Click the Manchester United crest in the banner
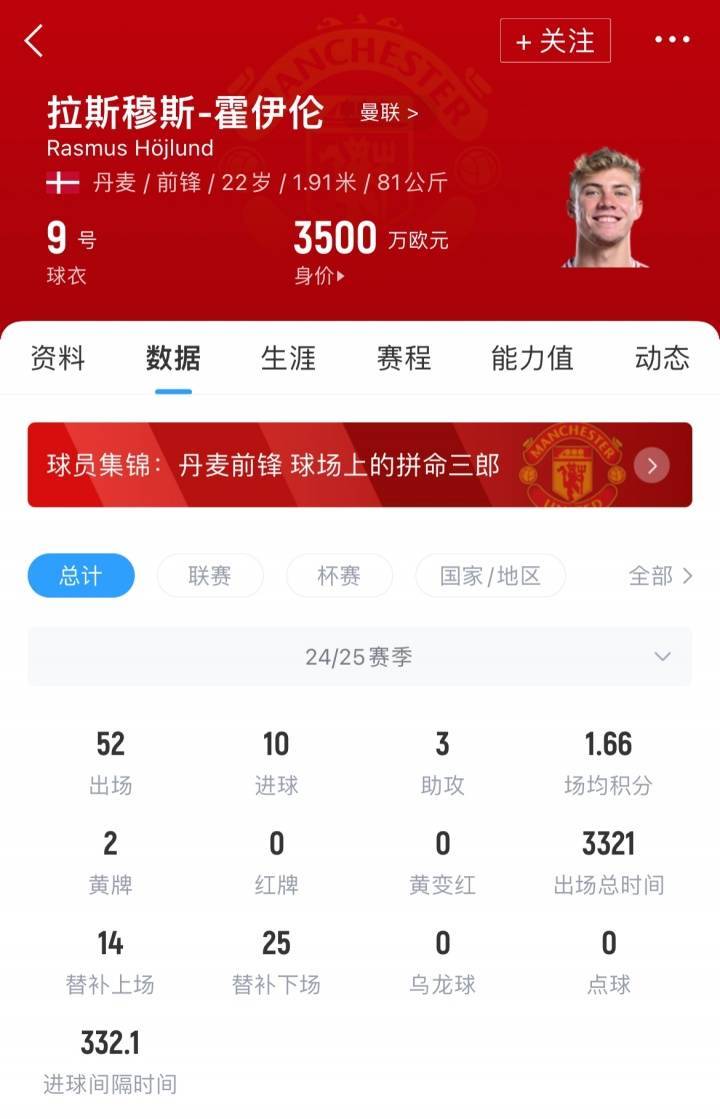The width and height of the screenshot is (720, 1119). (x=572, y=466)
